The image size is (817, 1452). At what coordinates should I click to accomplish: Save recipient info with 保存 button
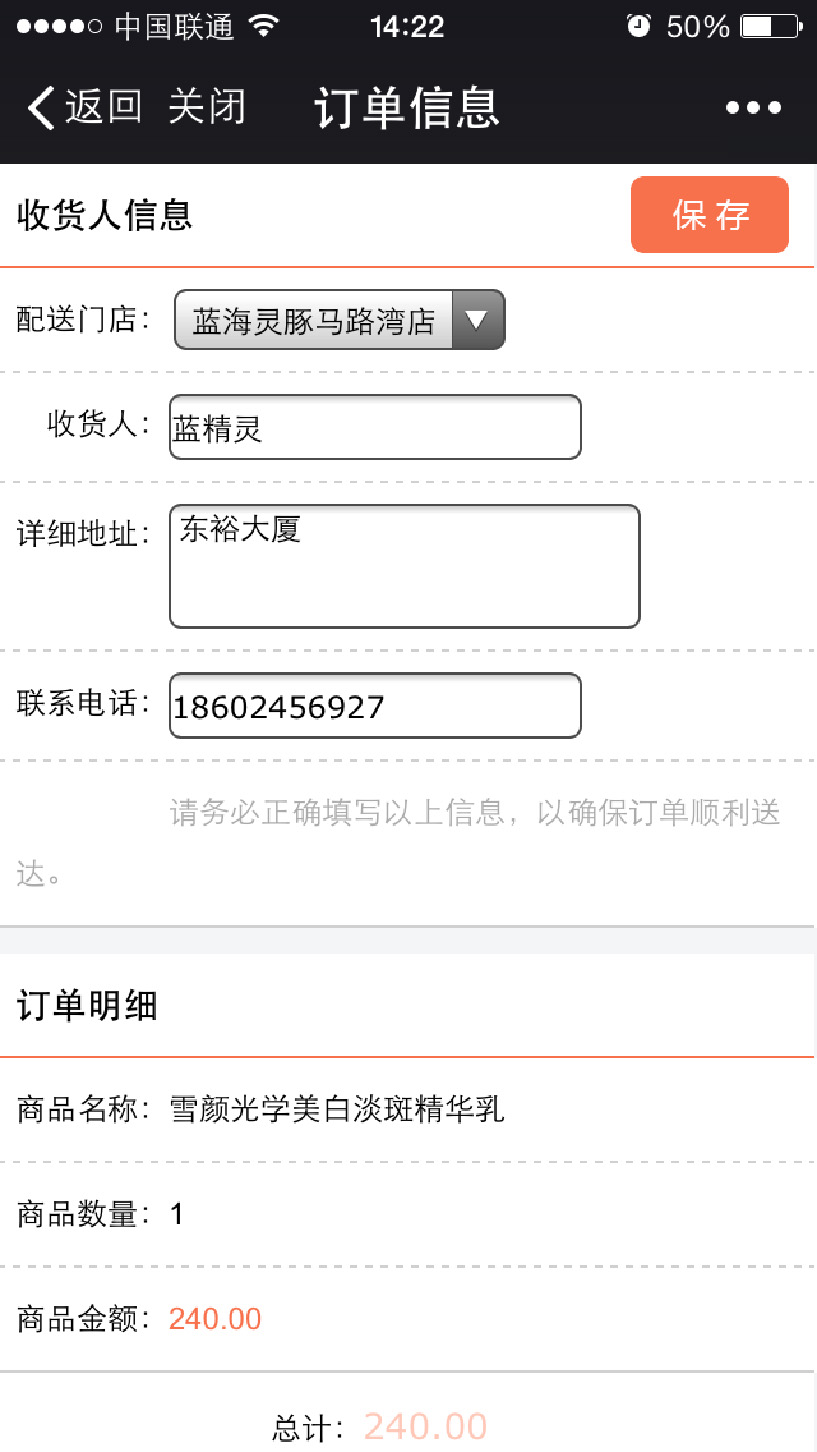click(x=710, y=215)
